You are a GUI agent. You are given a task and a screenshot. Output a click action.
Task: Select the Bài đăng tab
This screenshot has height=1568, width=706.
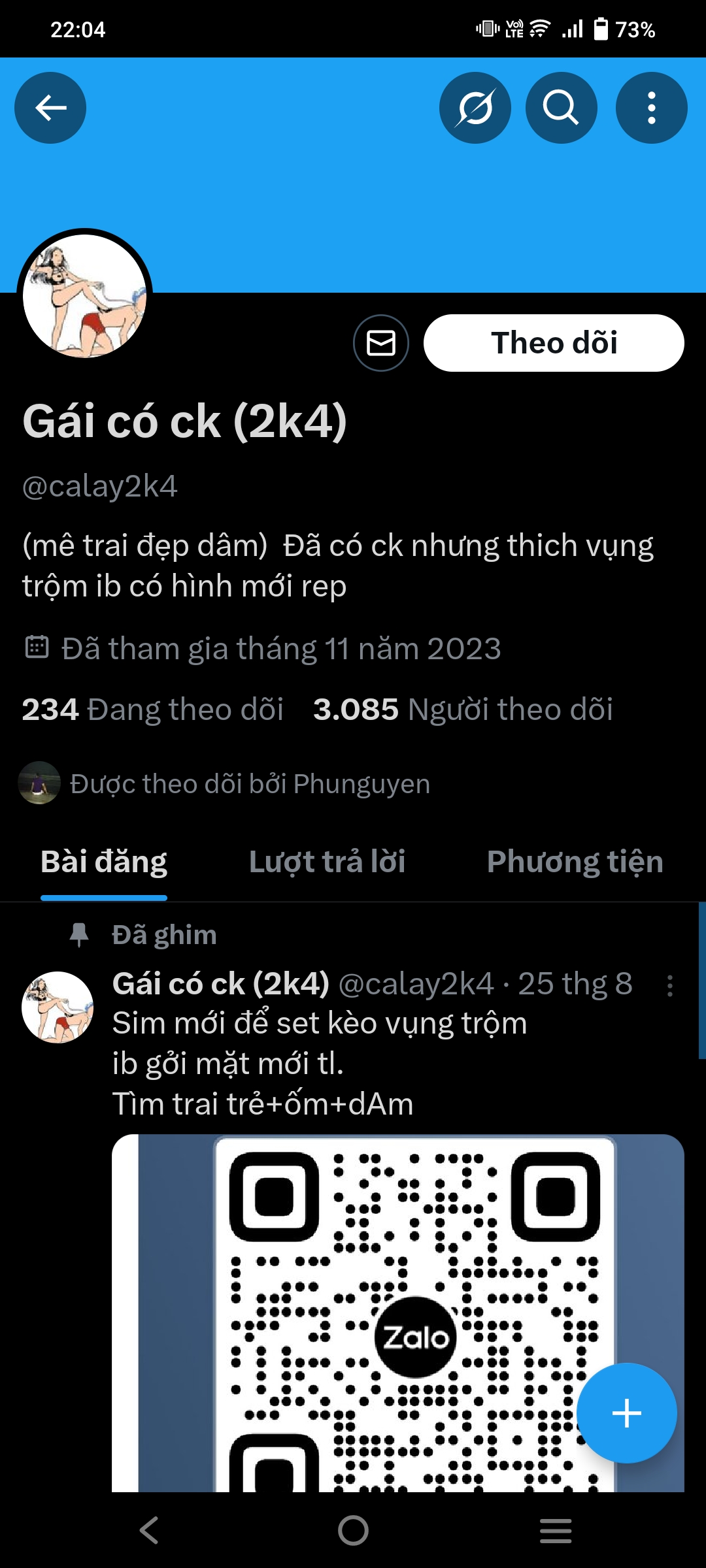(x=104, y=862)
